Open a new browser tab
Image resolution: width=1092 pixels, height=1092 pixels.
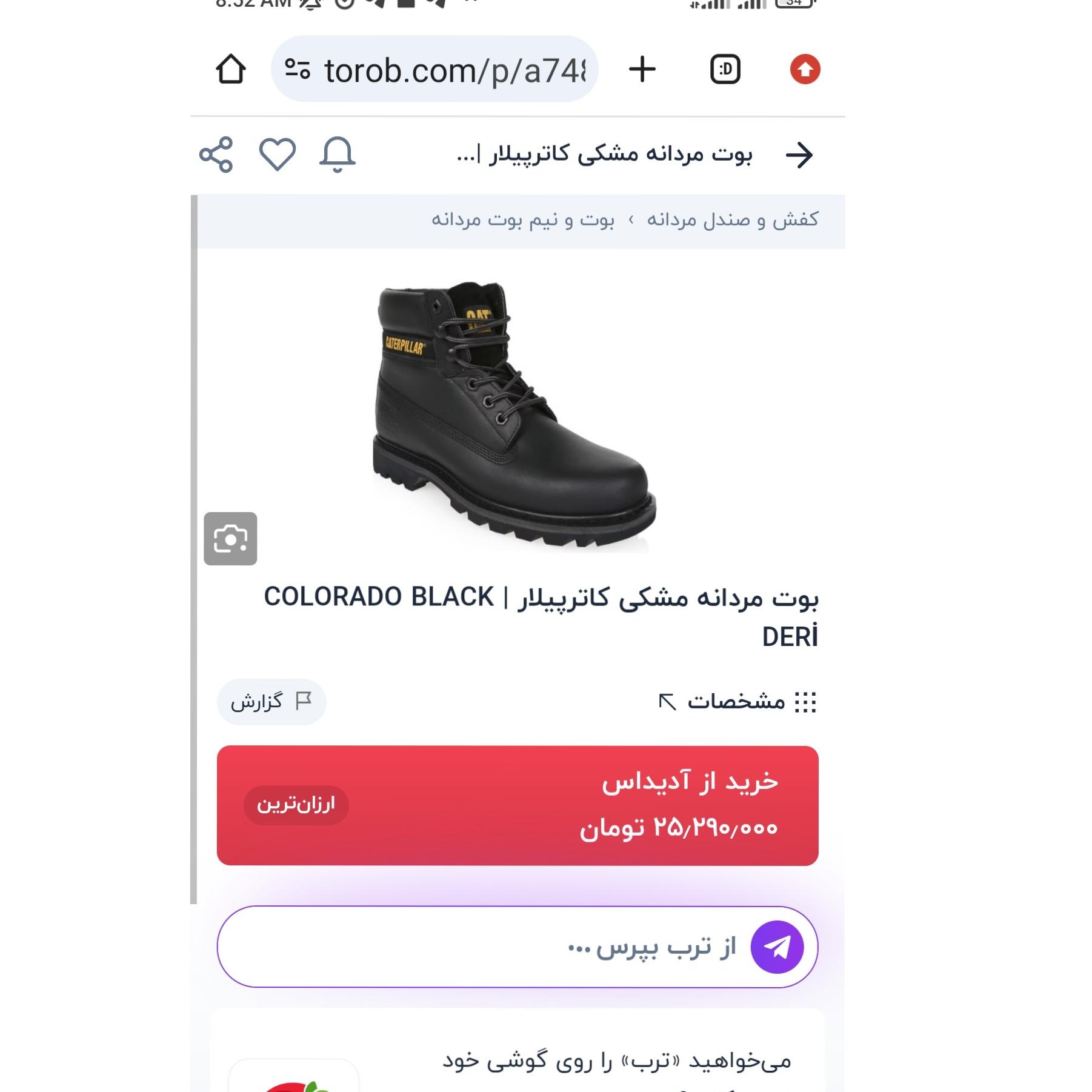pyautogui.click(x=642, y=69)
